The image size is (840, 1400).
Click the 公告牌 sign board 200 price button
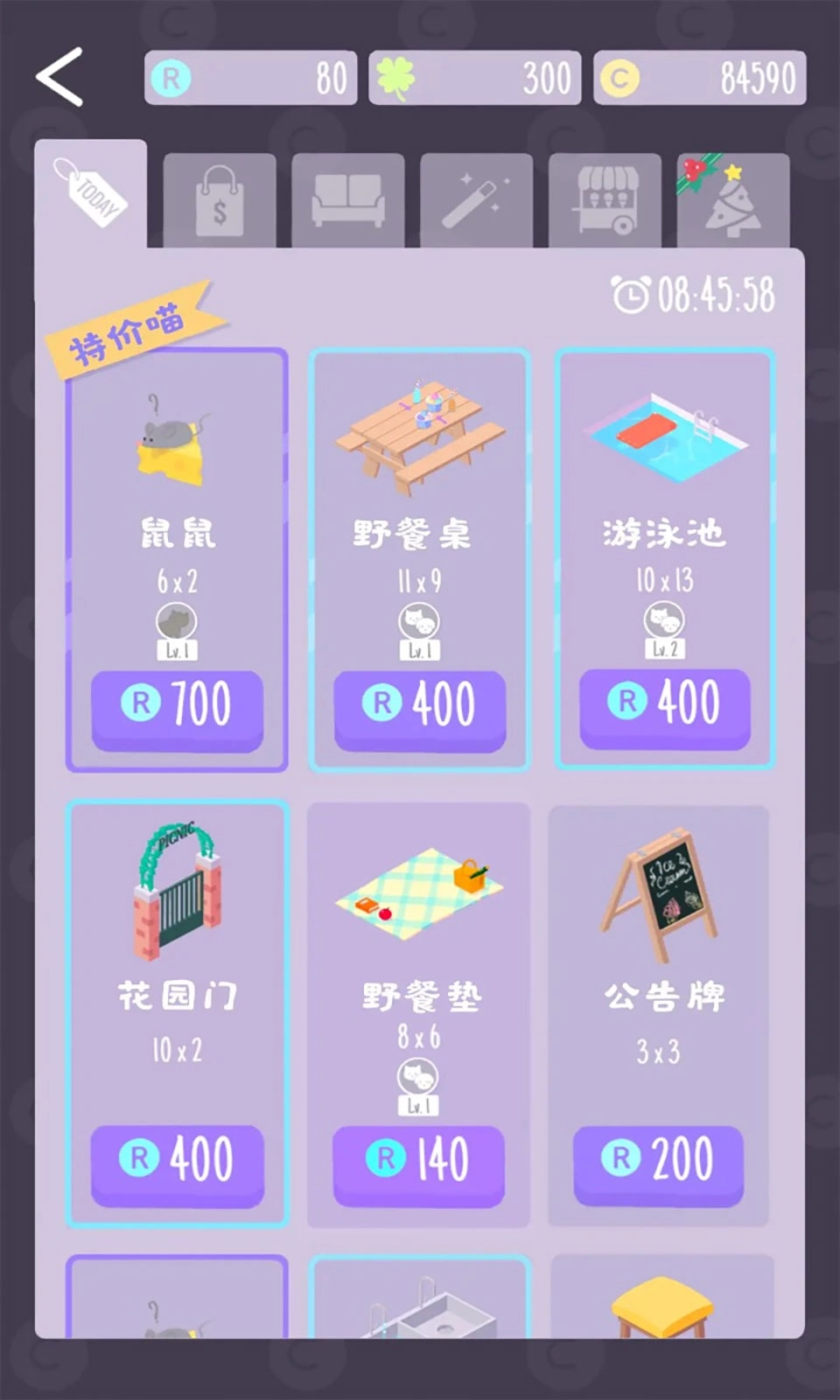[x=658, y=1161]
